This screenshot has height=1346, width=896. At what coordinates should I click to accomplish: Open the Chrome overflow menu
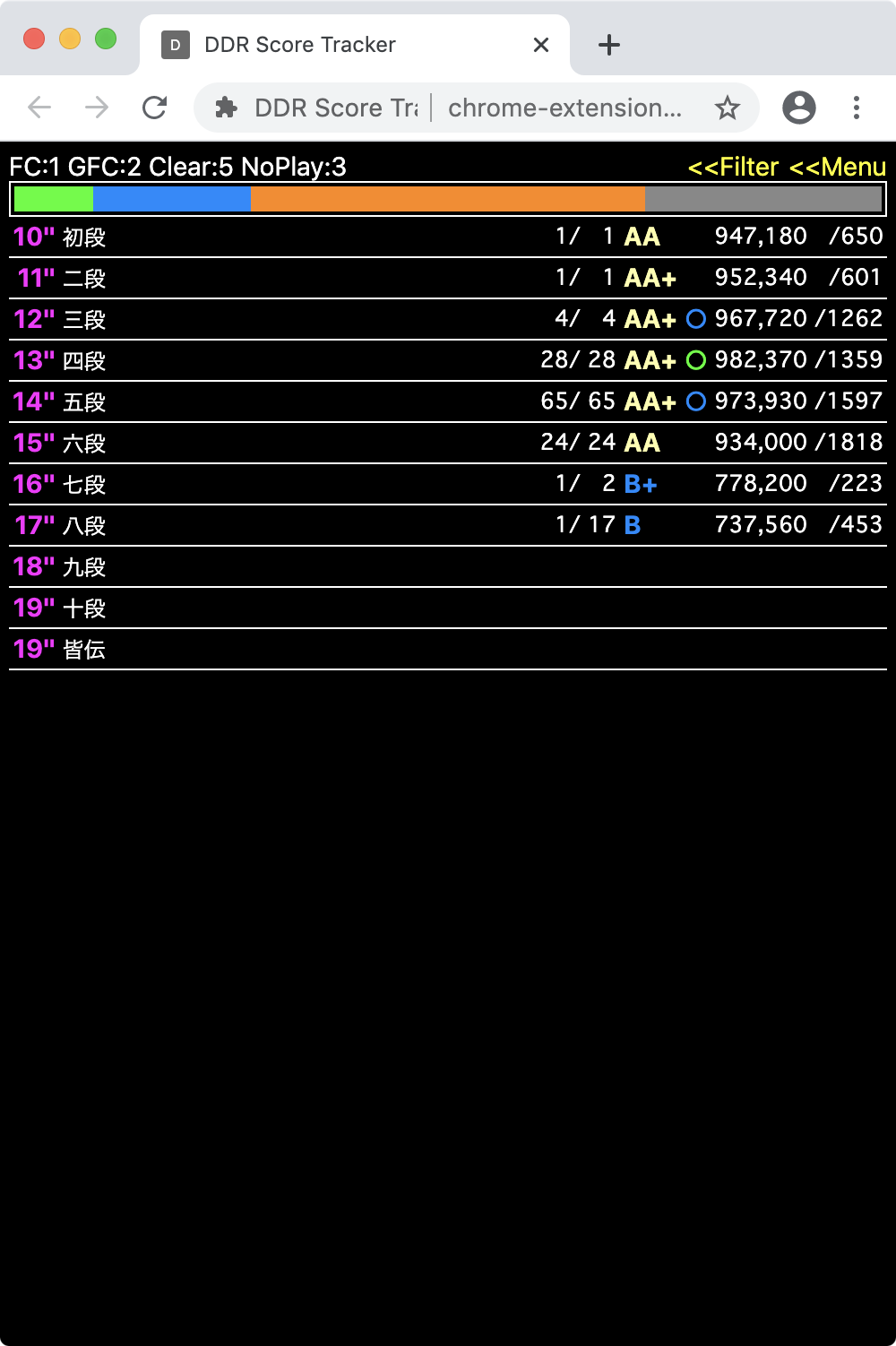point(857,108)
